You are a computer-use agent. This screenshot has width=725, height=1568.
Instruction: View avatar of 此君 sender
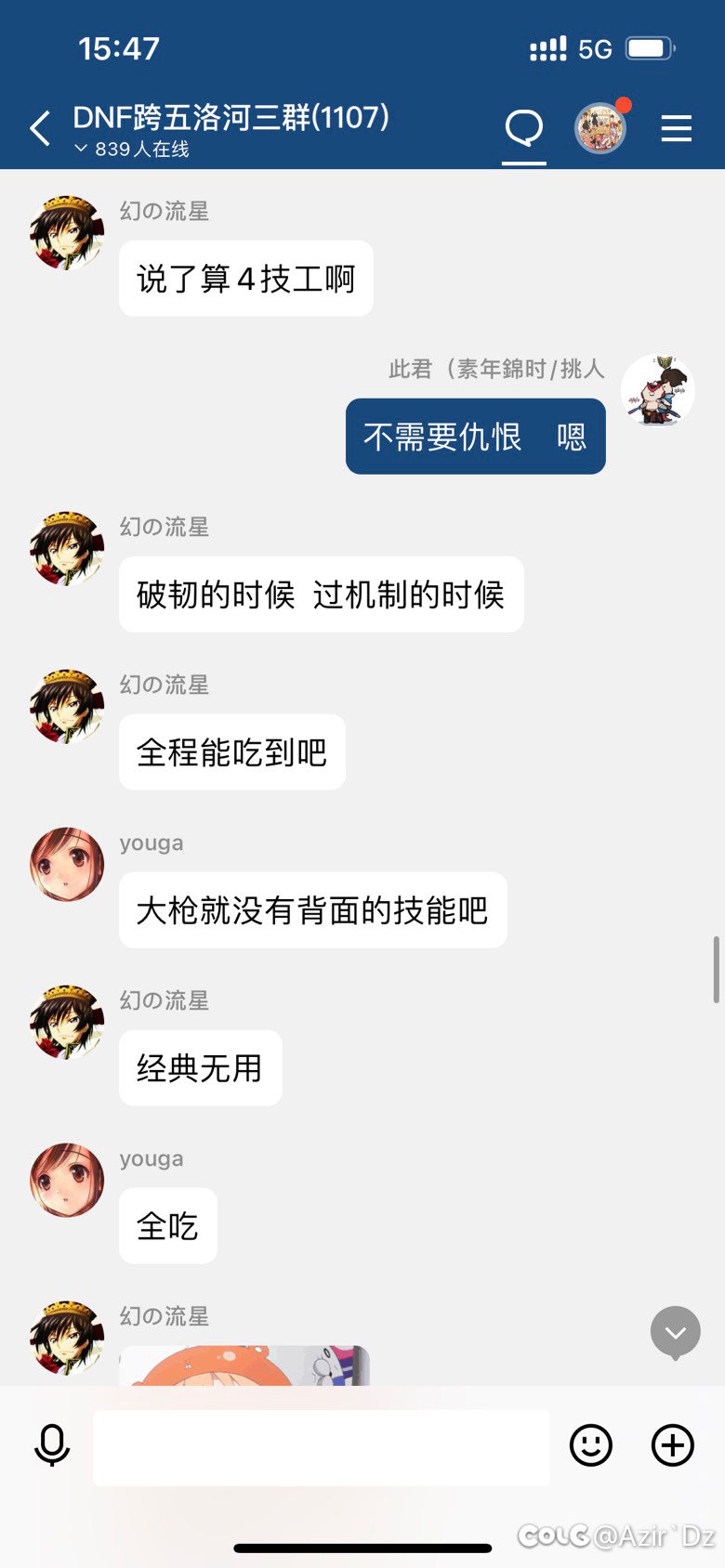click(x=657, y=390)
